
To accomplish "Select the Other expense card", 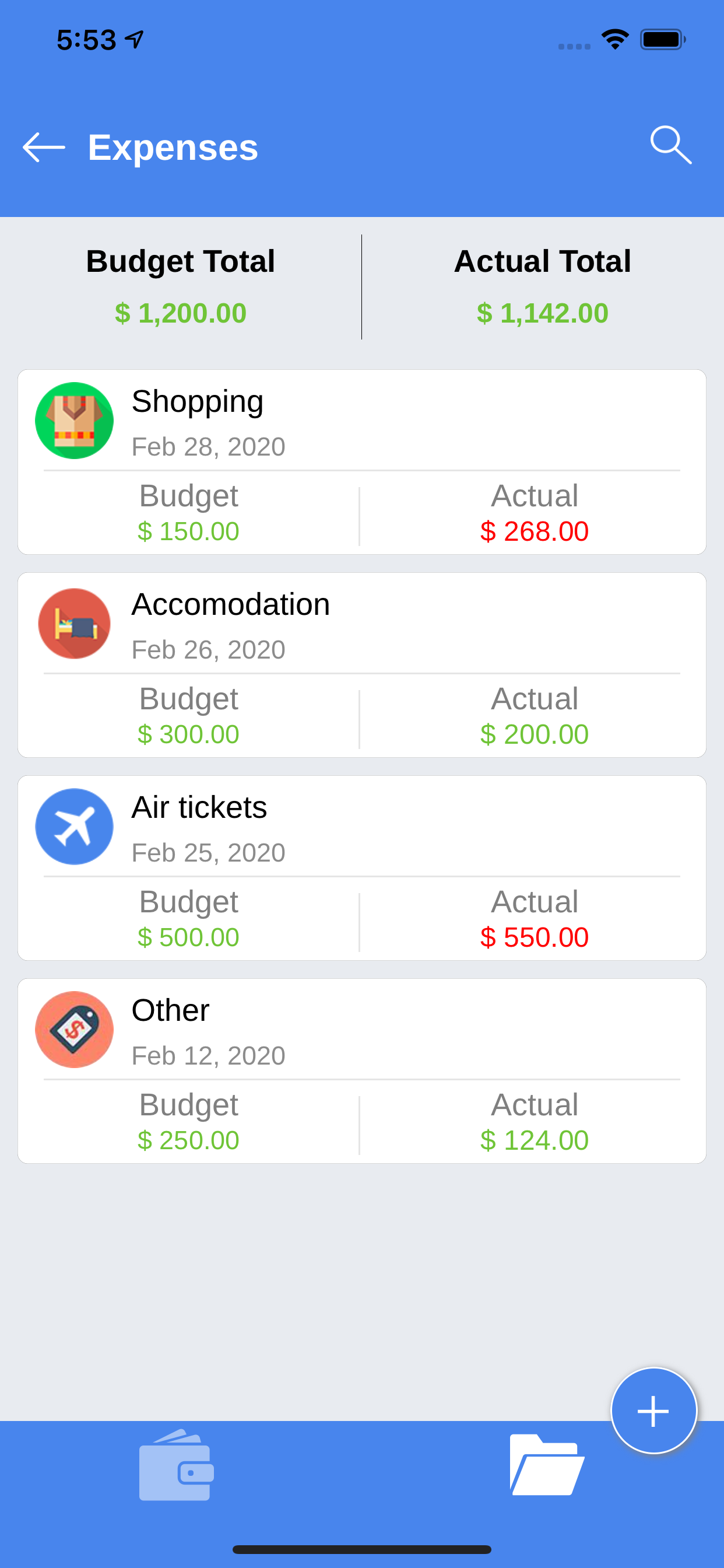I will pos(362,1070).
